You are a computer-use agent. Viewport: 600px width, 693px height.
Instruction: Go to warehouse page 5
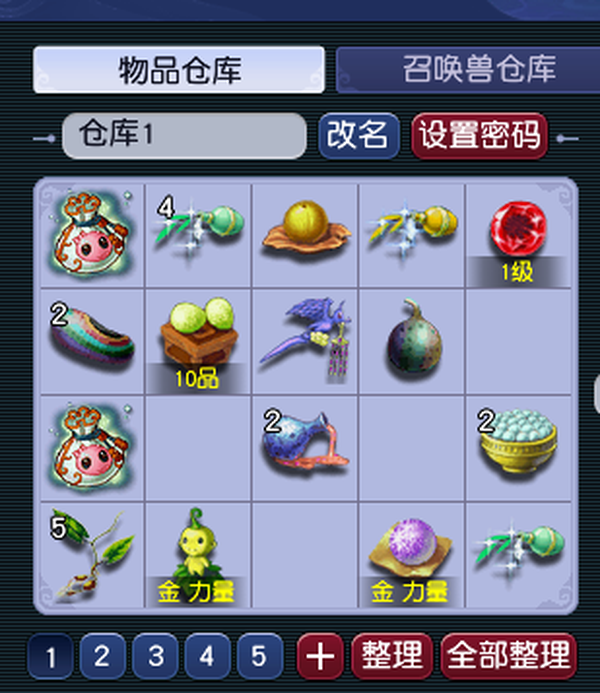click(x=260, y=655)
